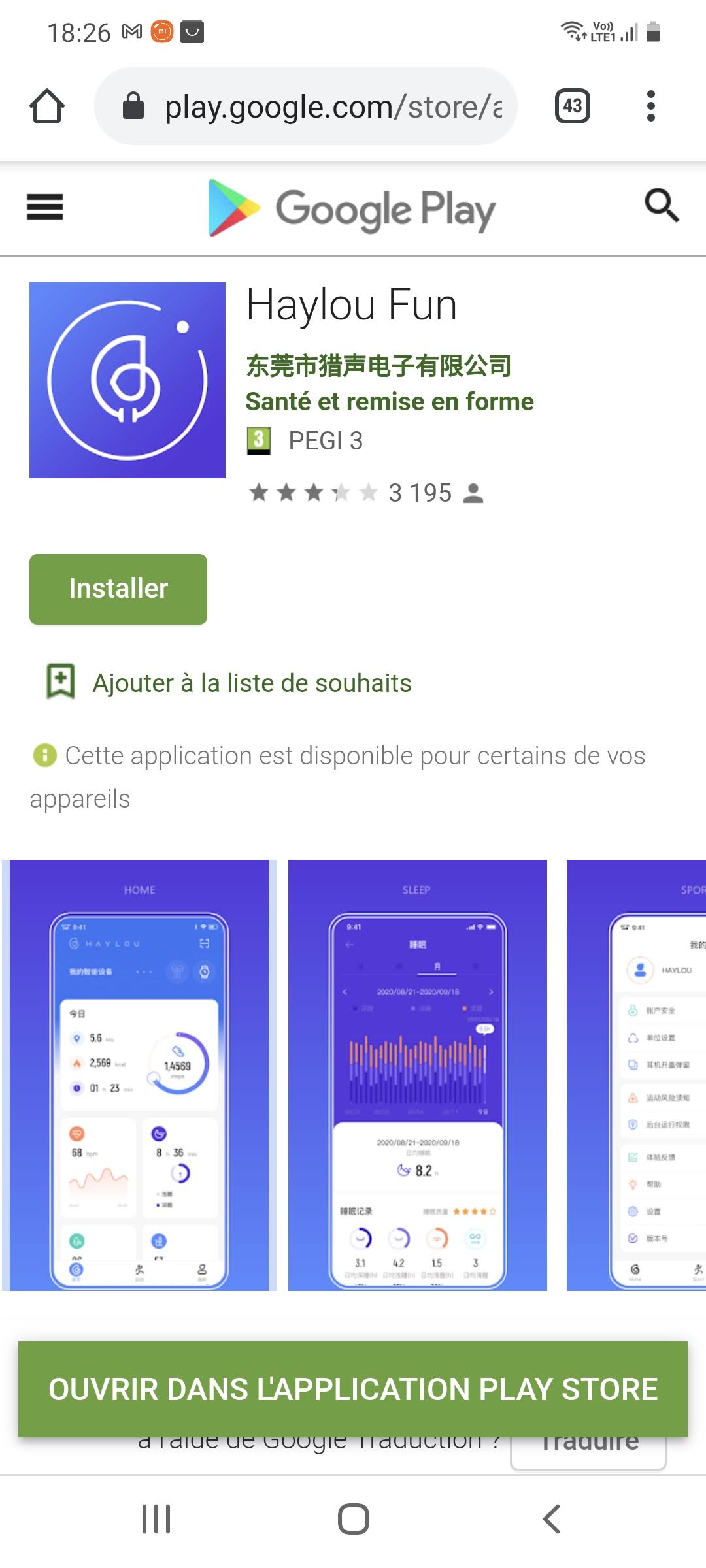Tap Ouvrir dans l'application Play Store
Image resolution: width=706 pixels, height=1568 pixels.
pos(353,1389)
